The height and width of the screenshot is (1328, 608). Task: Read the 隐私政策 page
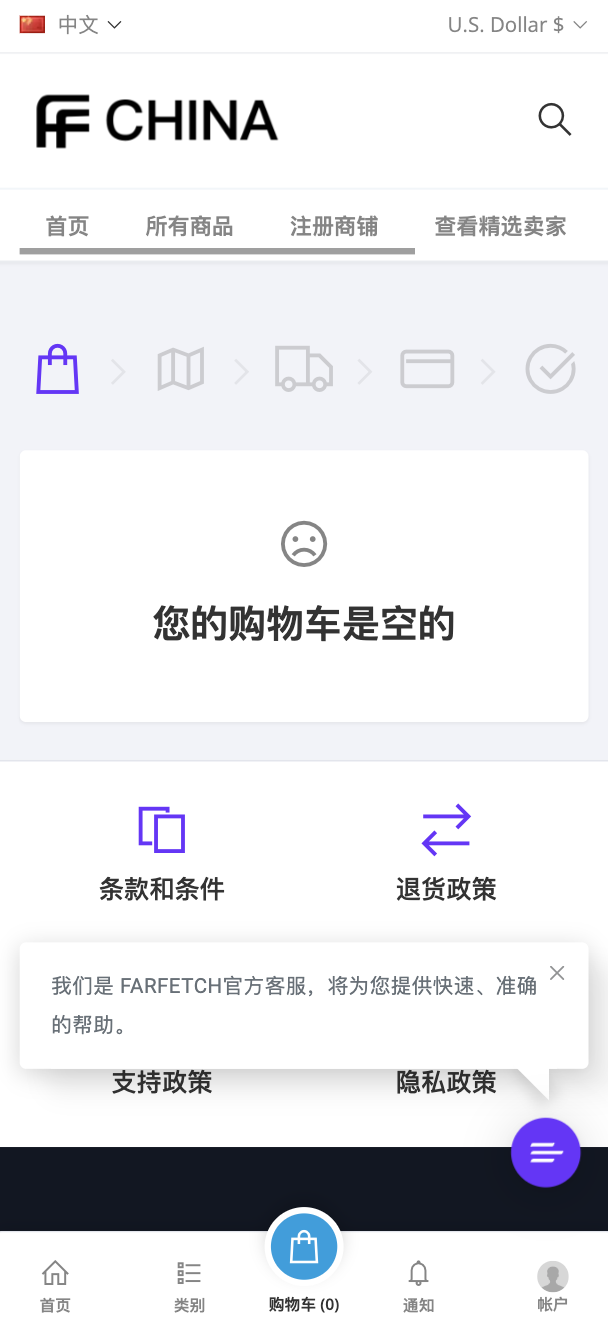click(446, 1082)
